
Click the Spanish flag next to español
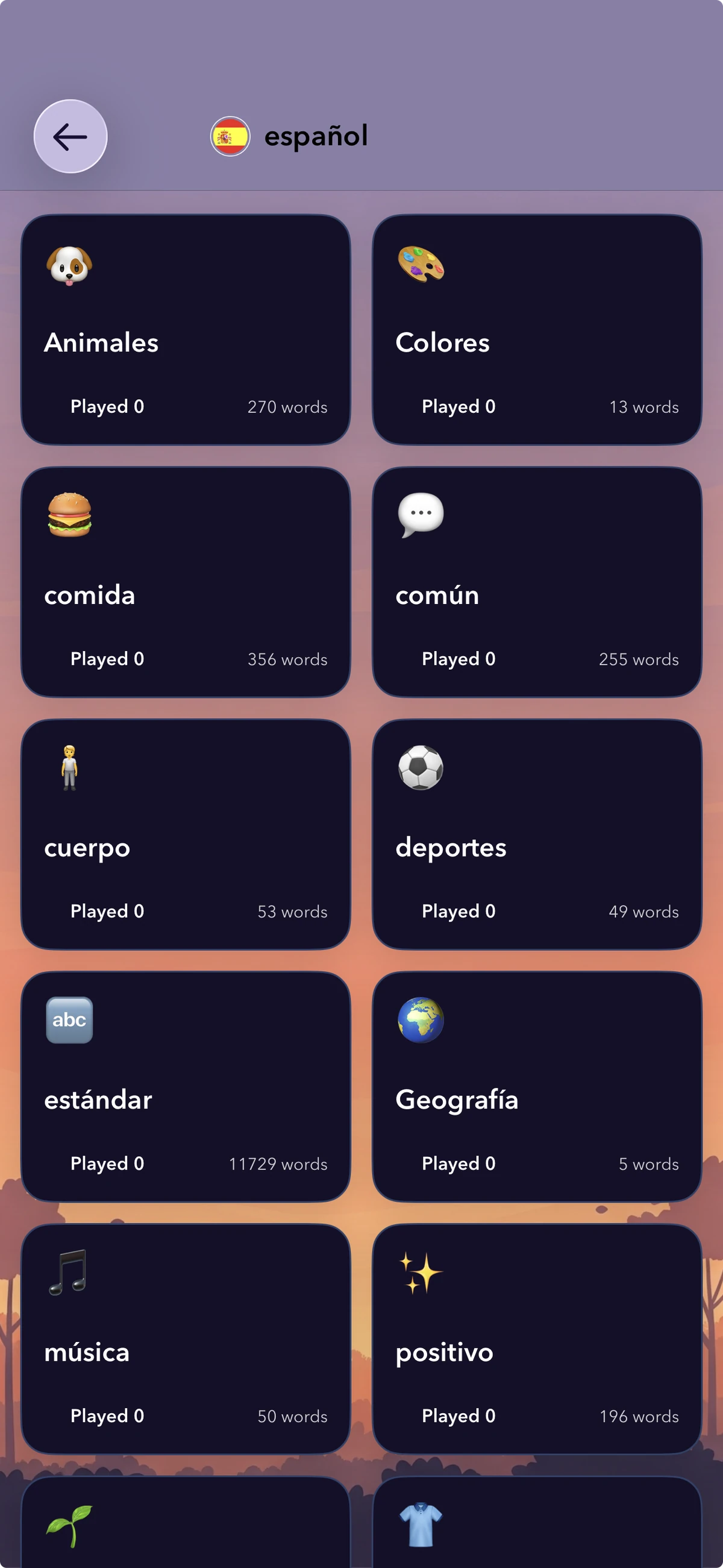(230, 136)
